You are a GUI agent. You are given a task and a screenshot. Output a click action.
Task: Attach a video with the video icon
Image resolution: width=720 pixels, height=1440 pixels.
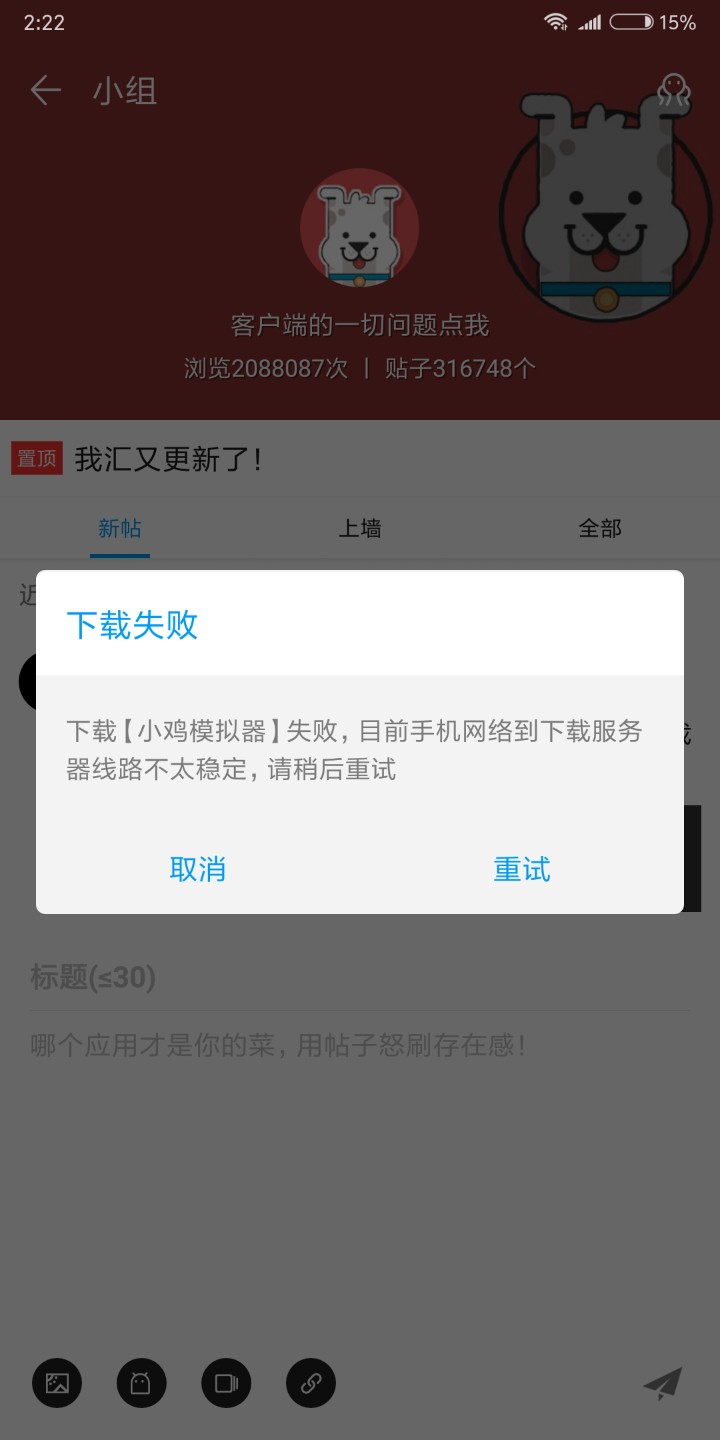[226, 1384]
